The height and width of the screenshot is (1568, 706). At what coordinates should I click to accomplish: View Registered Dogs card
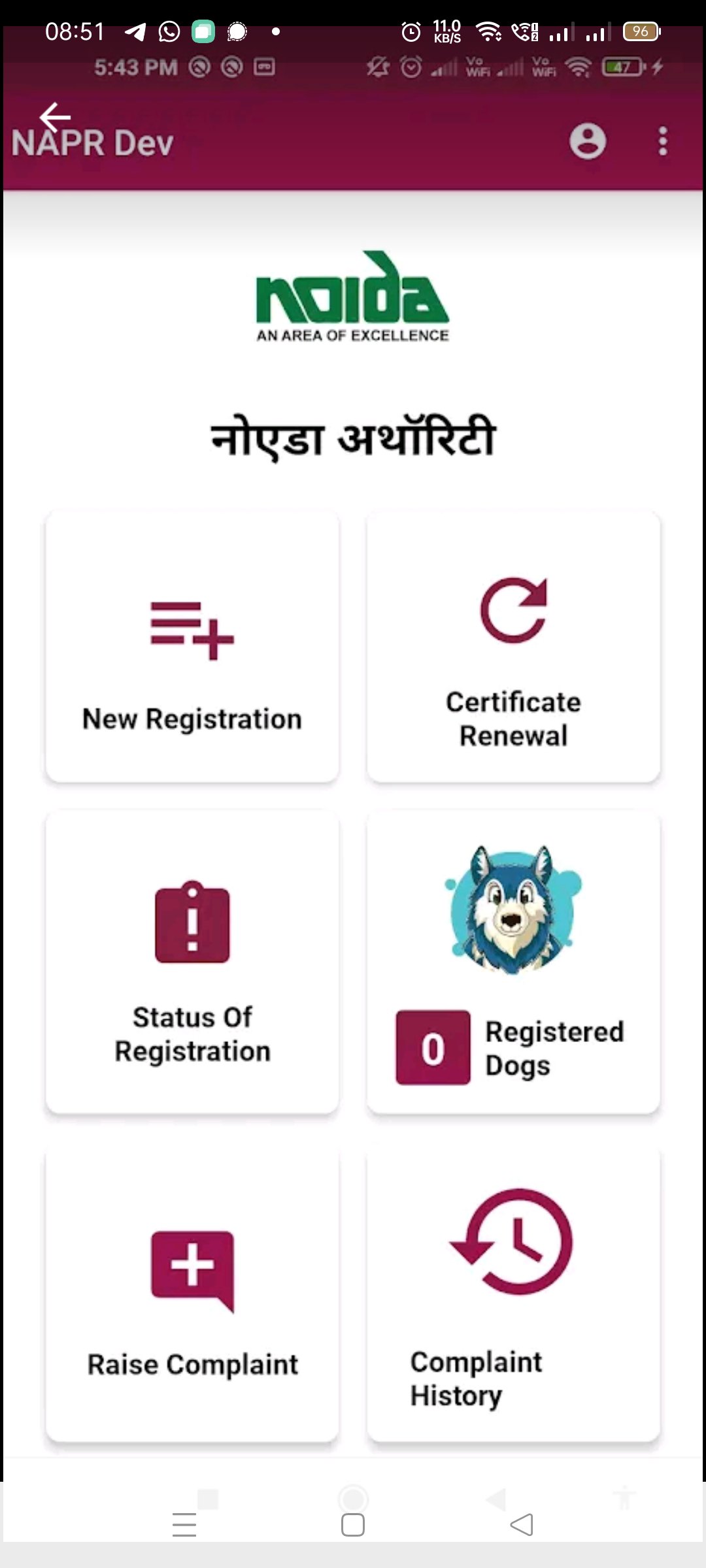pyautogui.click(x=513, y=962)
